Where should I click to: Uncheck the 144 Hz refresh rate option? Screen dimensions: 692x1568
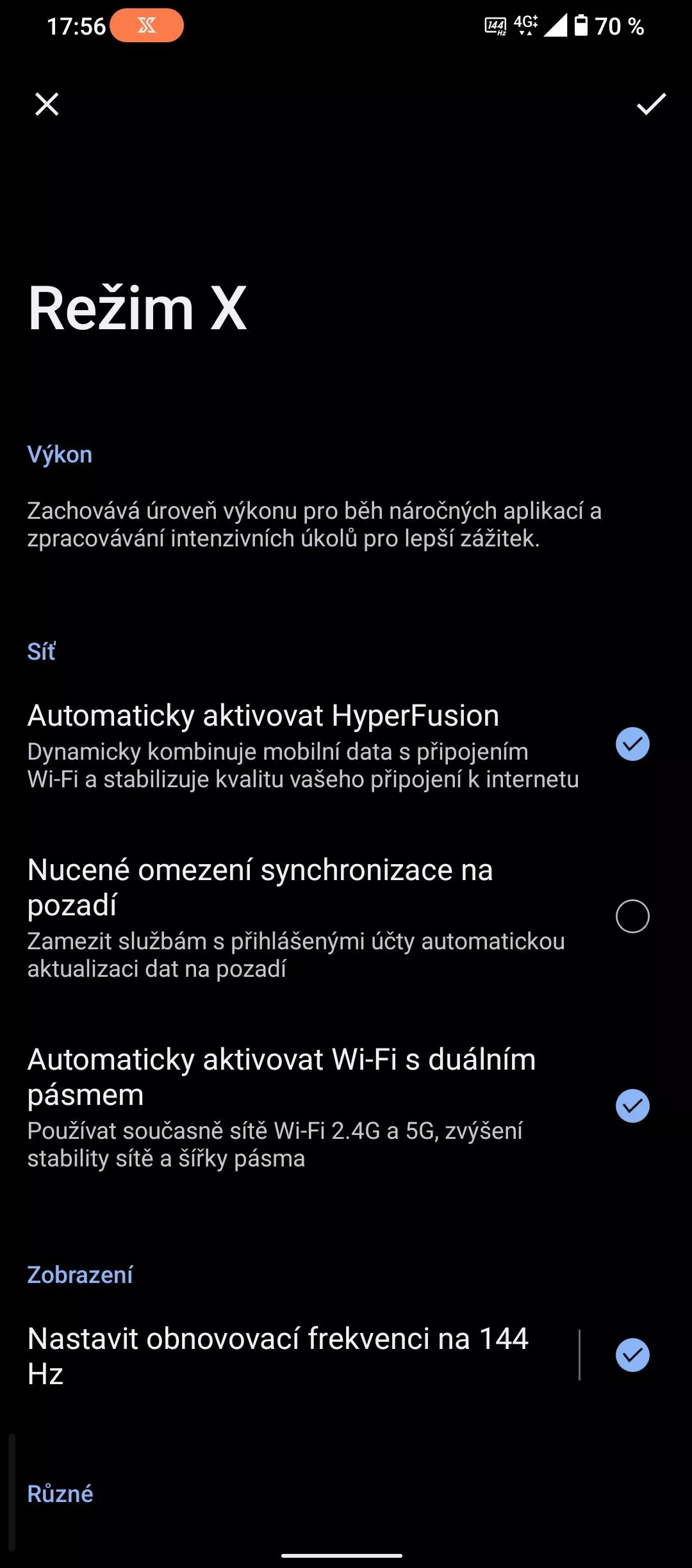[632, 1355]
